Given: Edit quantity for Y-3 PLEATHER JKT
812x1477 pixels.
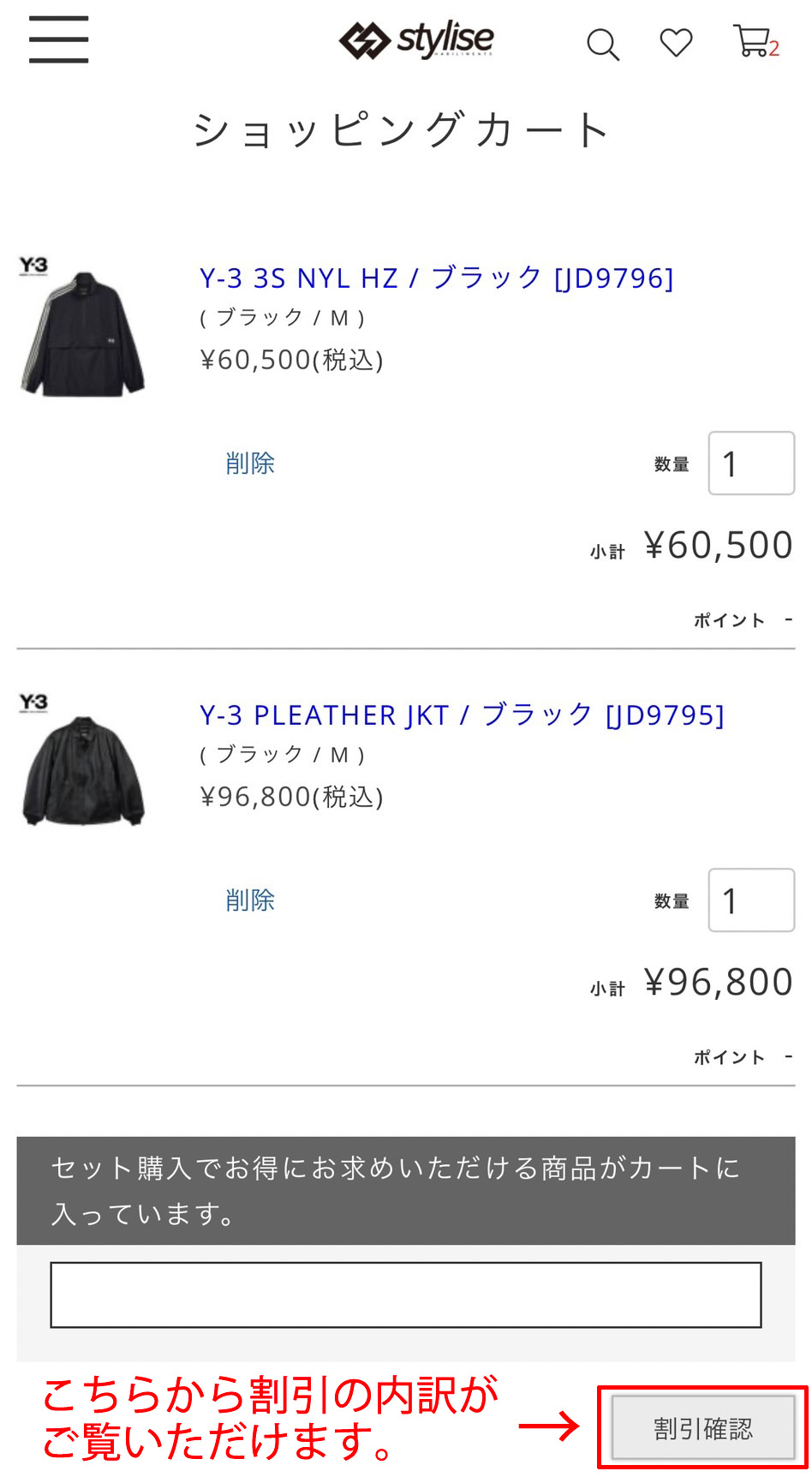Looking at the screenshot, I should coord(750,900).
